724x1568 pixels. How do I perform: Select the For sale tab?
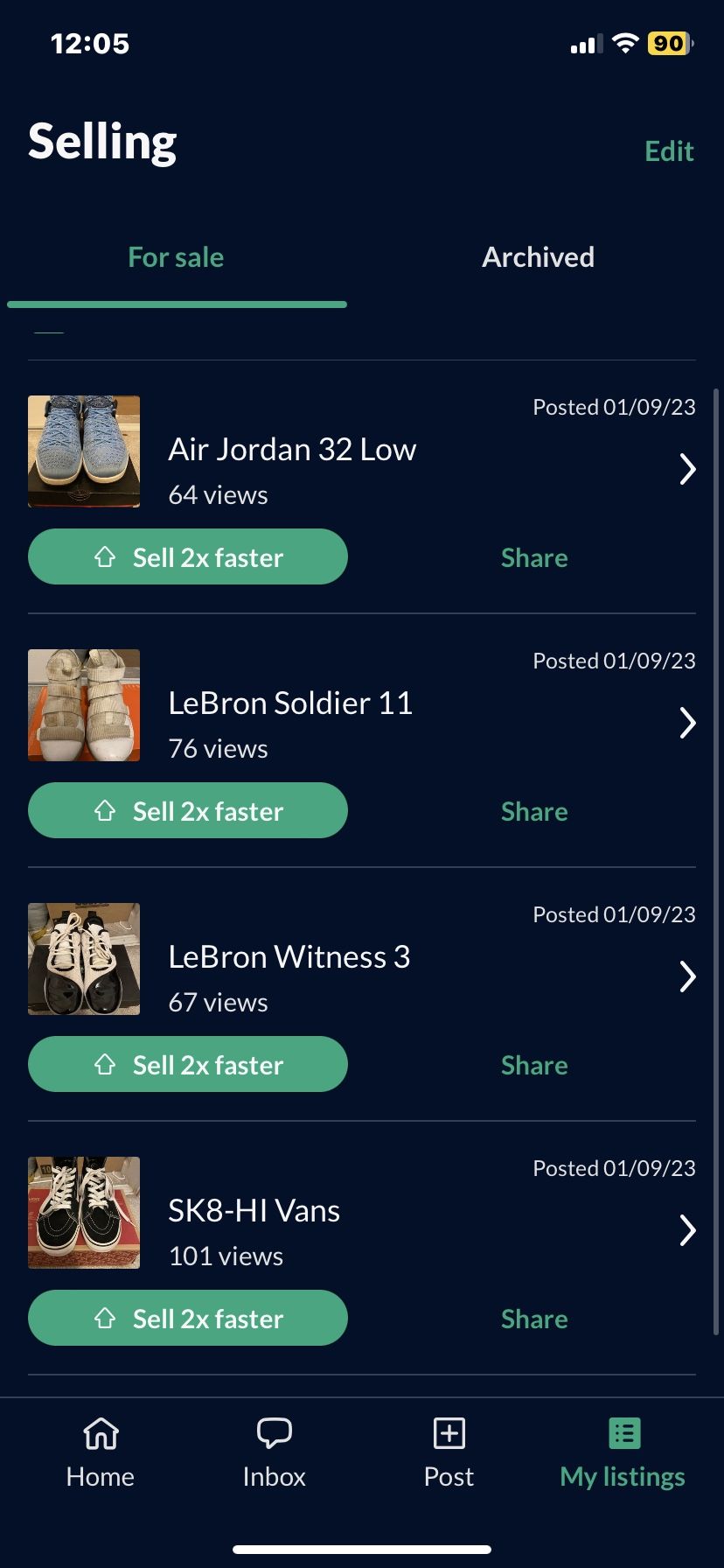176,257
